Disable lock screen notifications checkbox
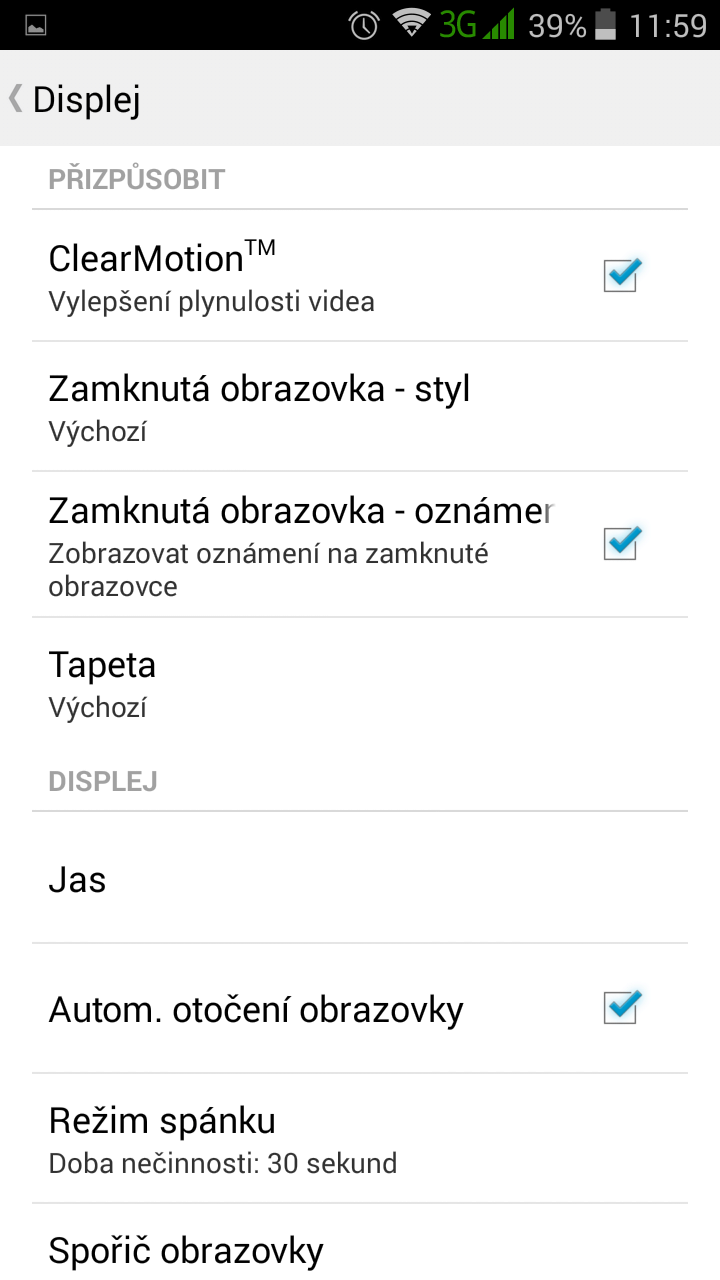 621,543
